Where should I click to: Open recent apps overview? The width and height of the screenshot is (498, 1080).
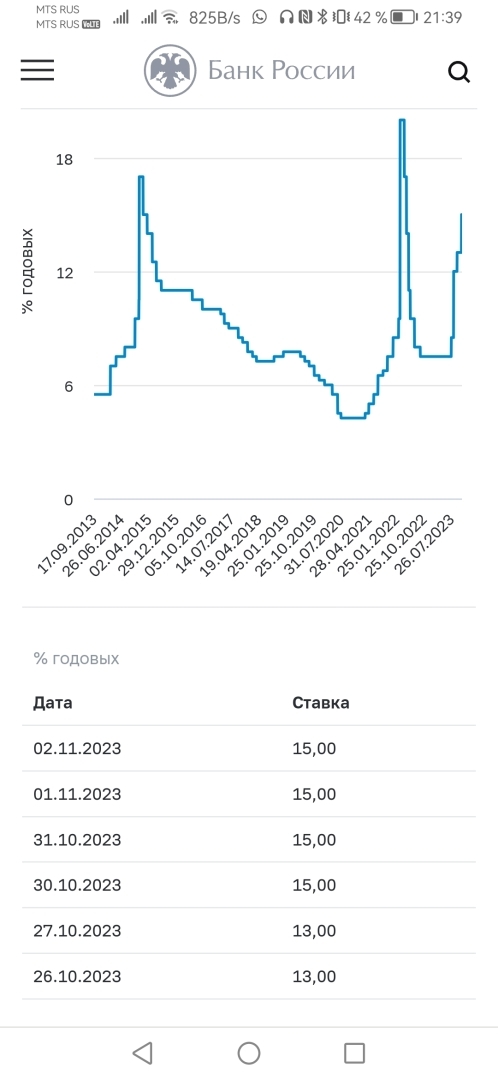[x=354, y=1052]
